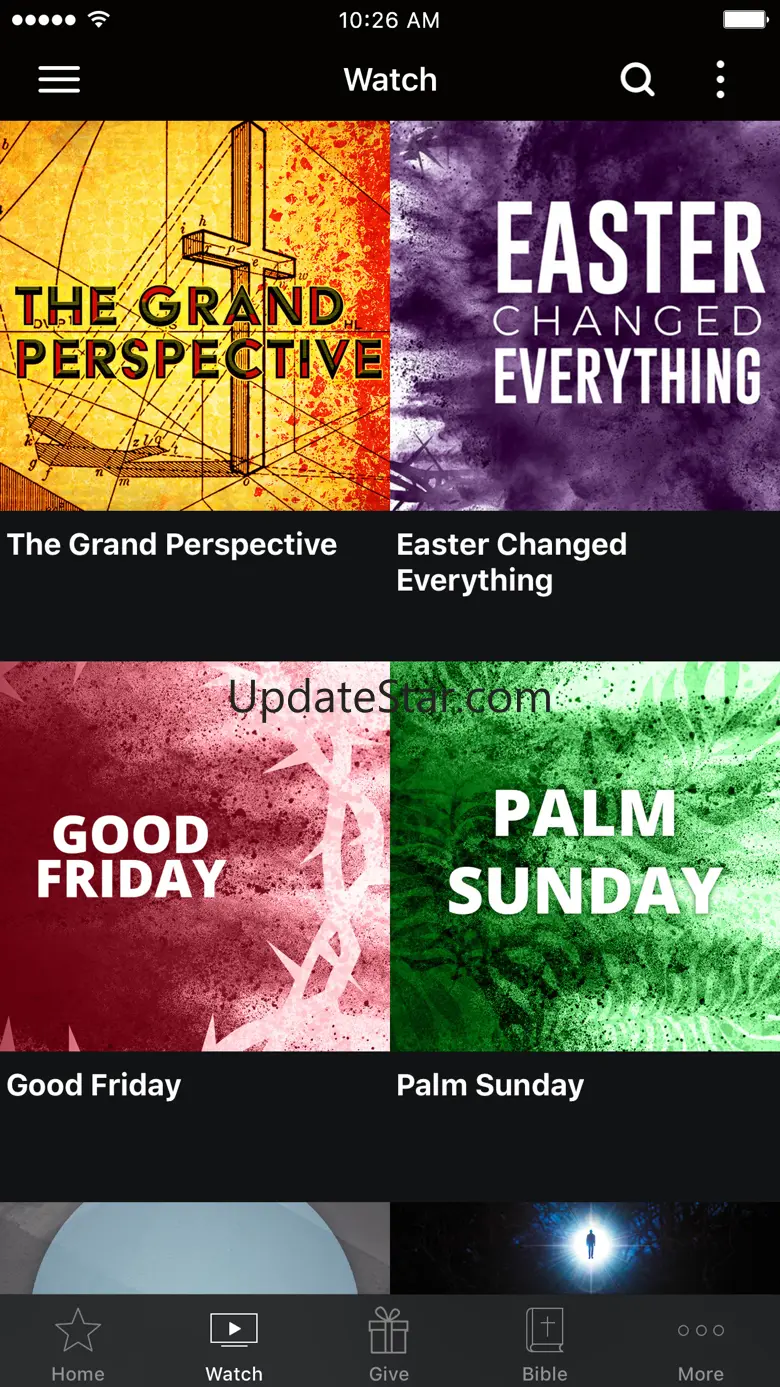
Task: Go to the Give tab
Action: pos(389,1345)
